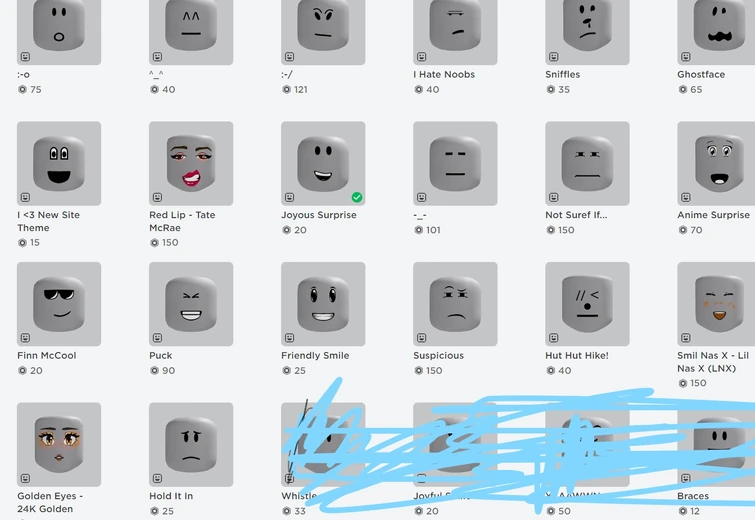Open the Suspicious face item
This screenshot has width=755, height=520.
coord(455,304)
